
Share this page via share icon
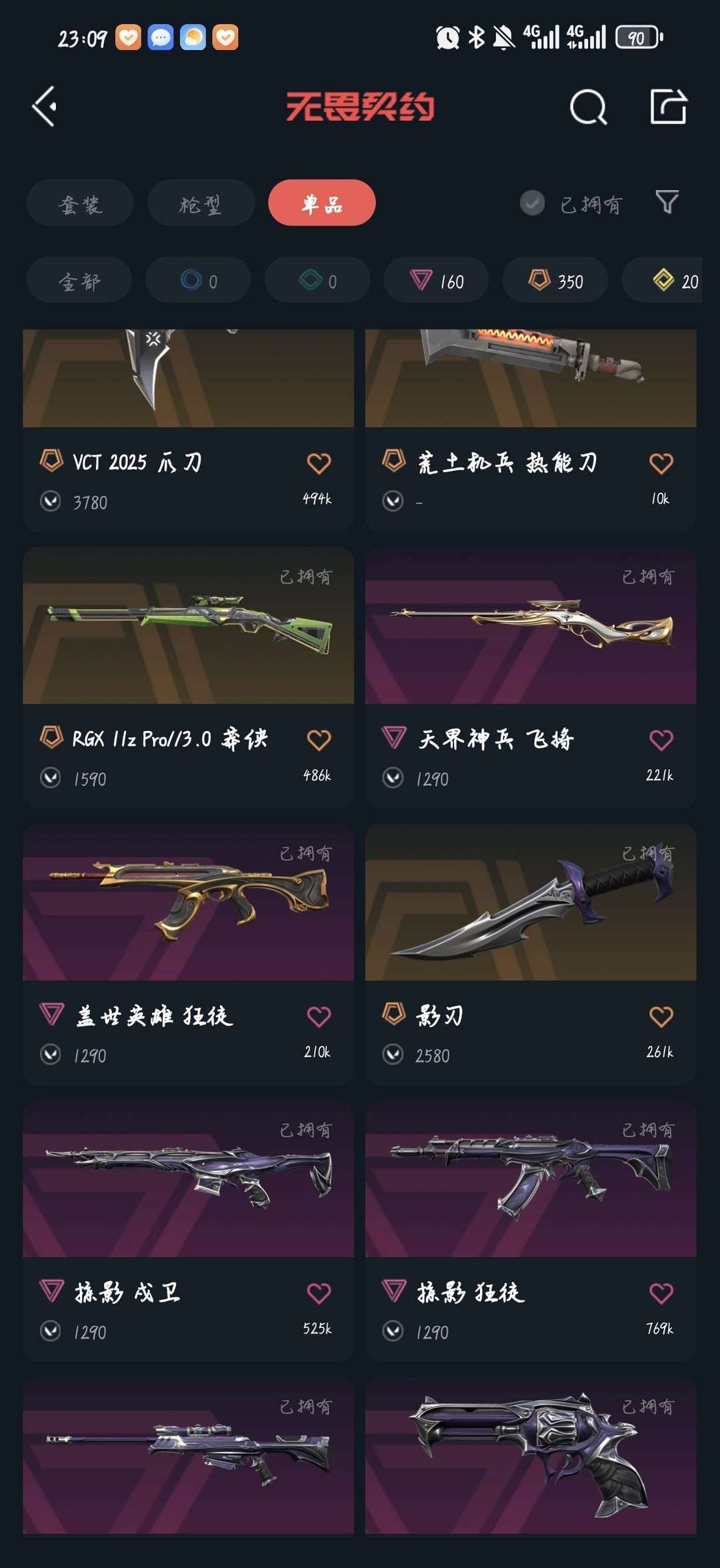pyautogui.click(x=668, y=107)
